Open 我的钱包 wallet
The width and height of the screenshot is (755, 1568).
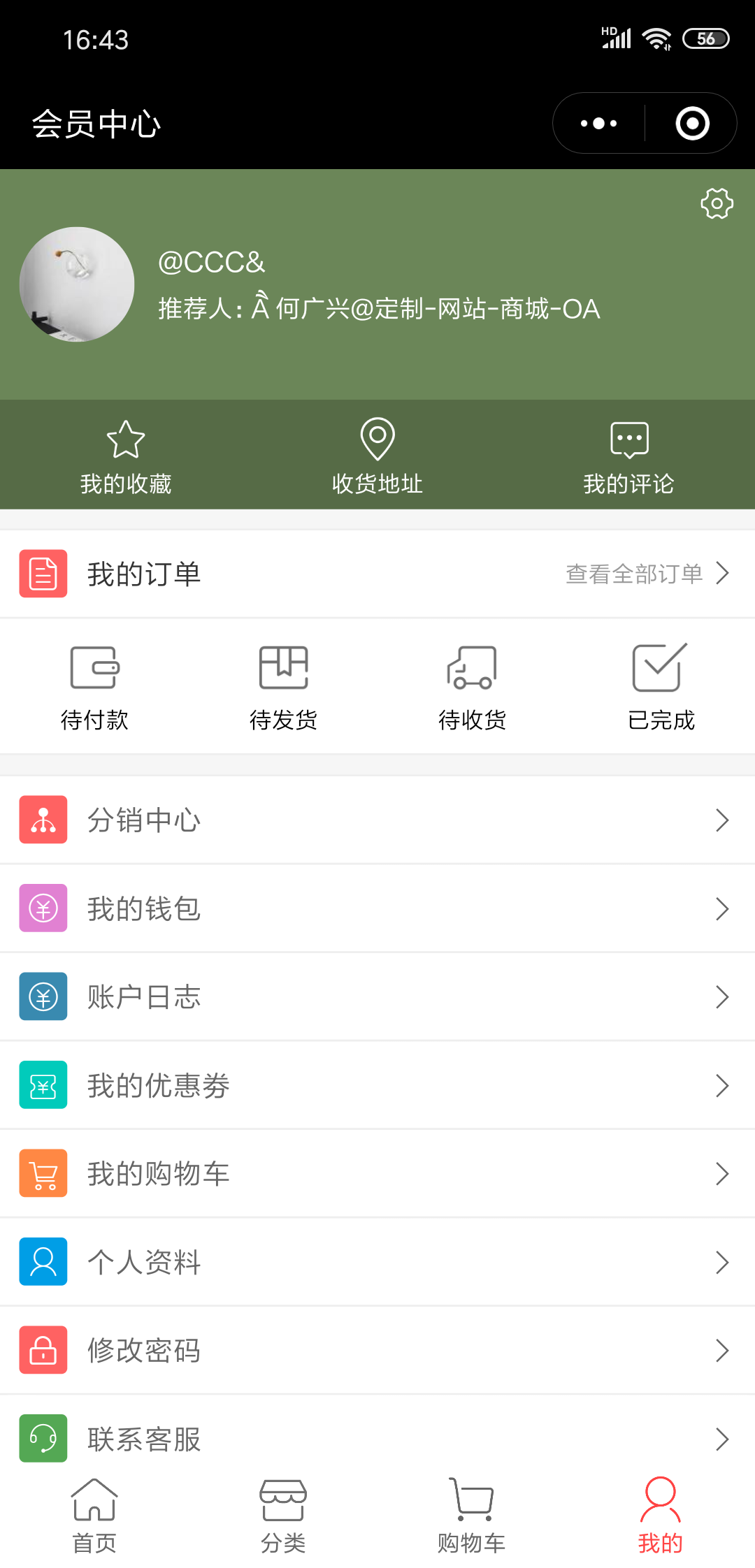pos(377,908)
